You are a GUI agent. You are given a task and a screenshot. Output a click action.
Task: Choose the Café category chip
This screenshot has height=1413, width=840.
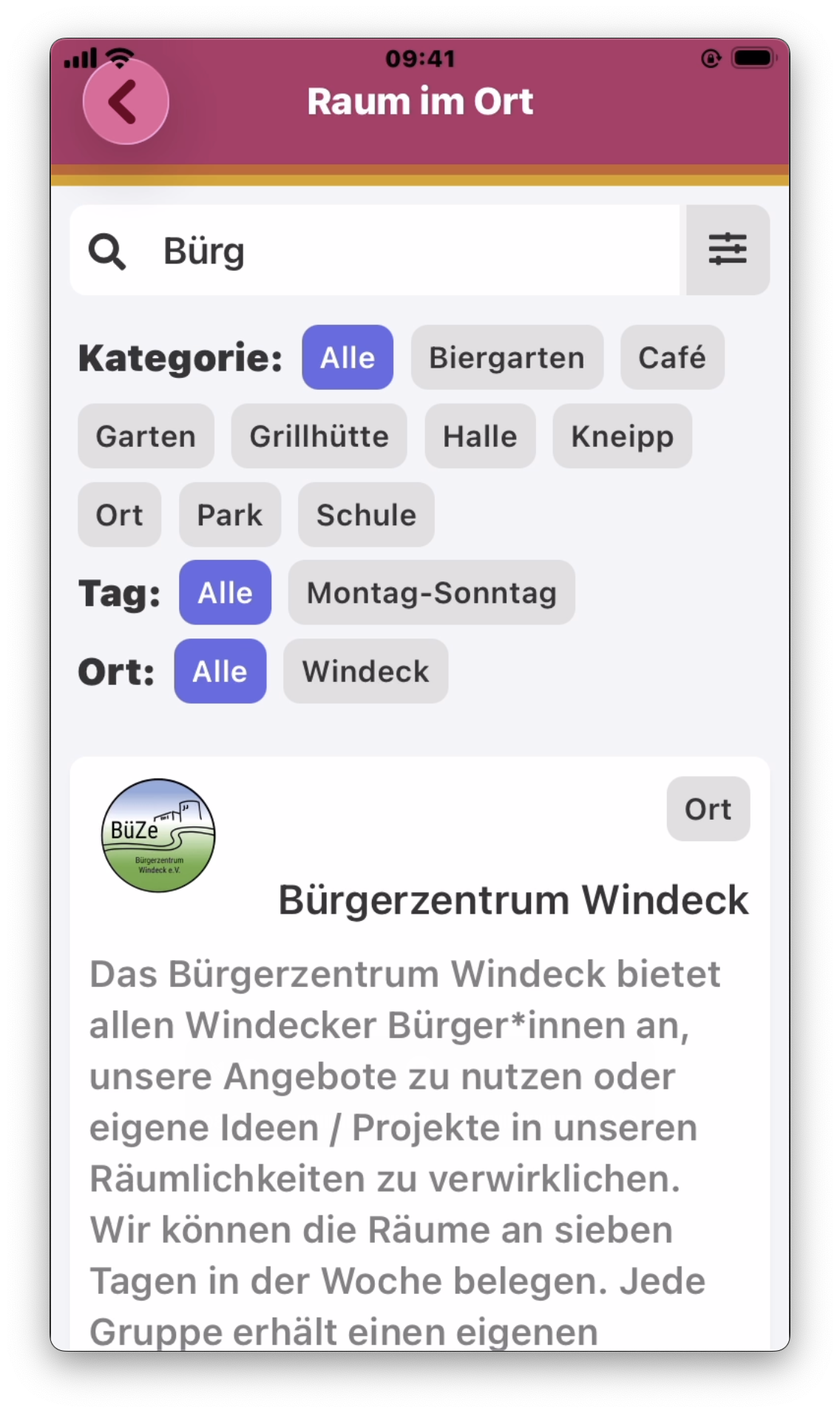671,357
